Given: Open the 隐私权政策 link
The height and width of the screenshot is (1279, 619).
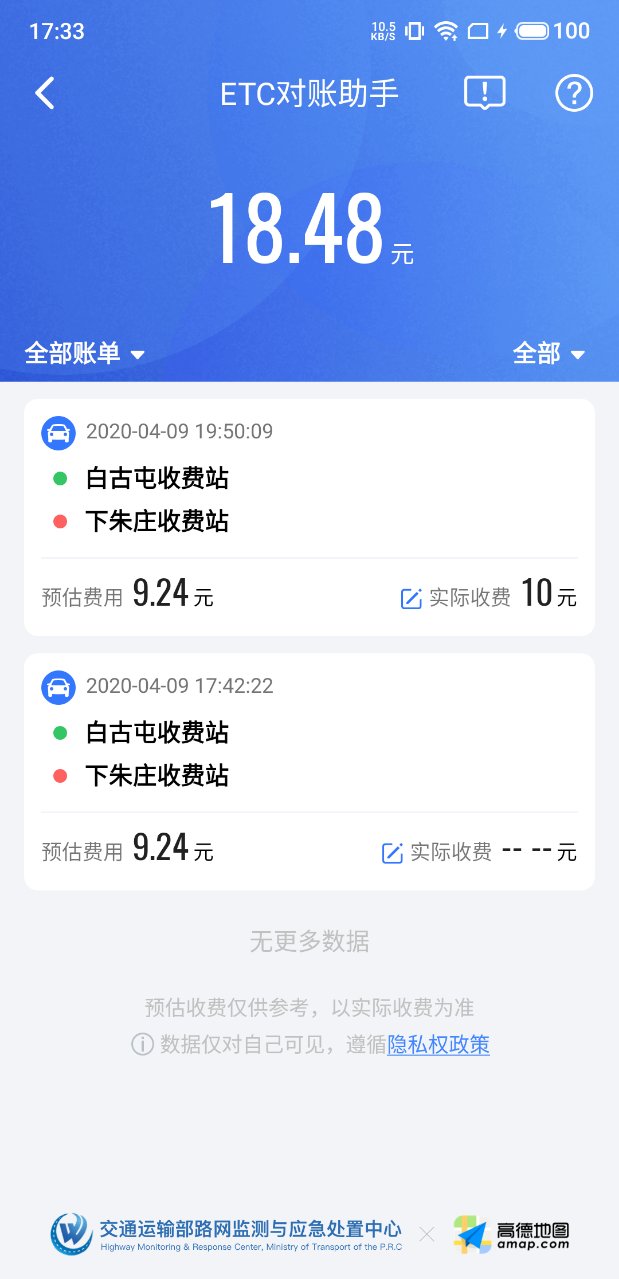Looking at the screenshot, I should [x=438, y=1045].
